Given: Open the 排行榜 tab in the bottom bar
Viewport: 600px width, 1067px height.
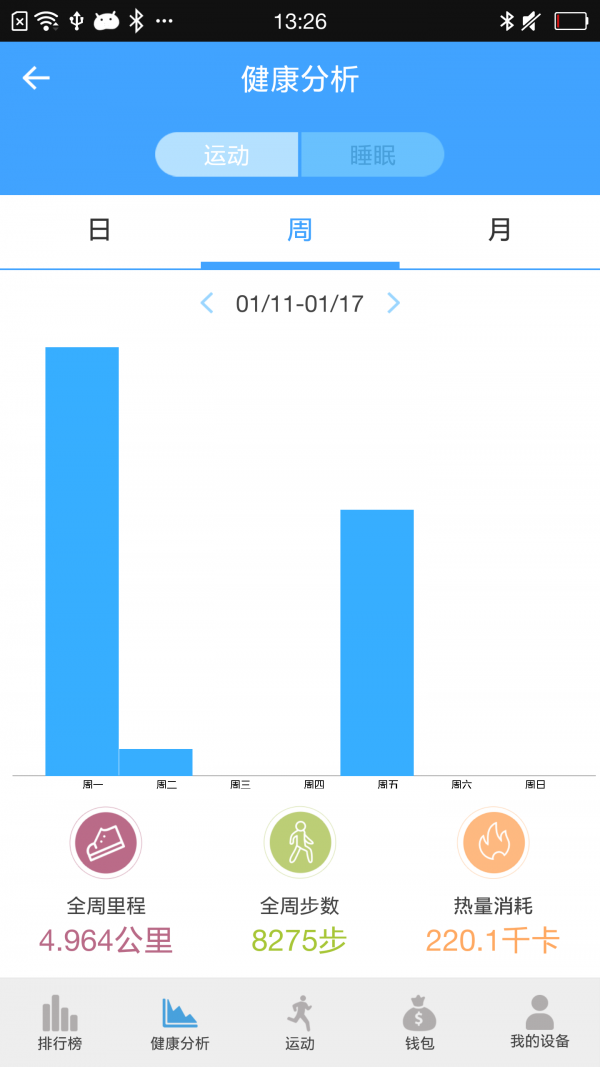Looking at the screenshot, I should tap(60, 1023).
